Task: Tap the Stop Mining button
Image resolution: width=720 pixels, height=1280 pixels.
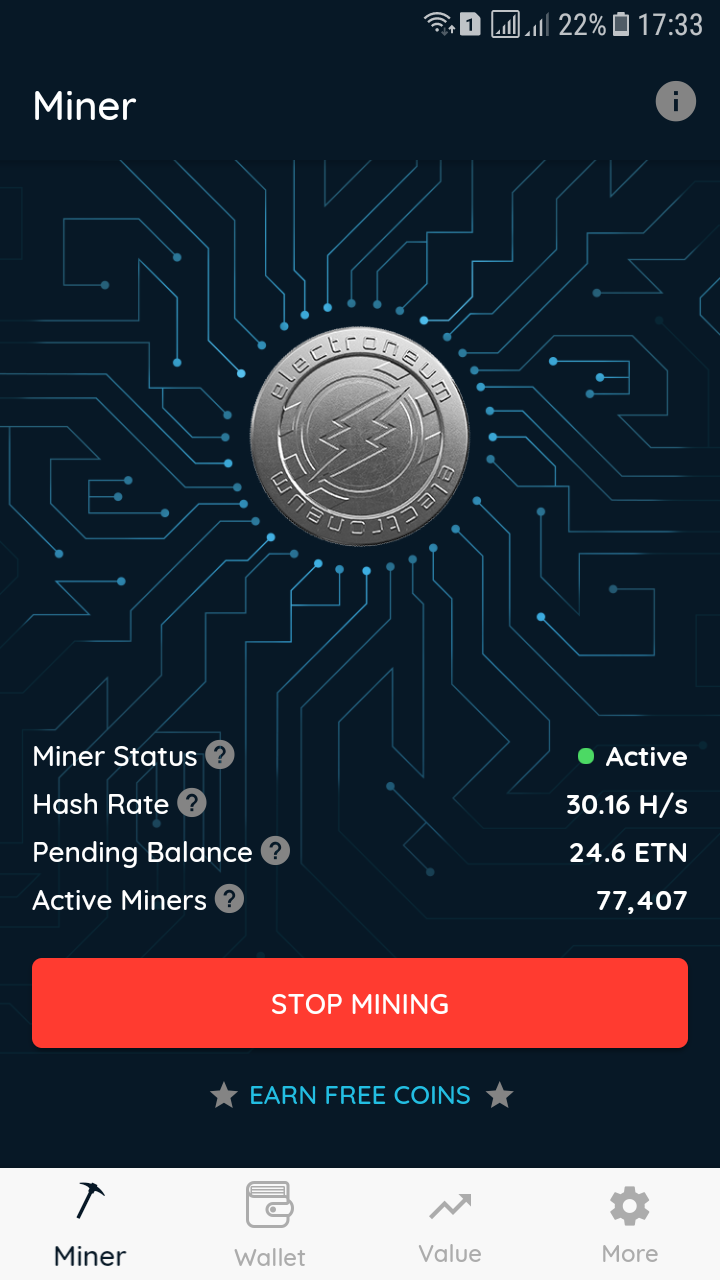Action: (x=360, y=1003)
